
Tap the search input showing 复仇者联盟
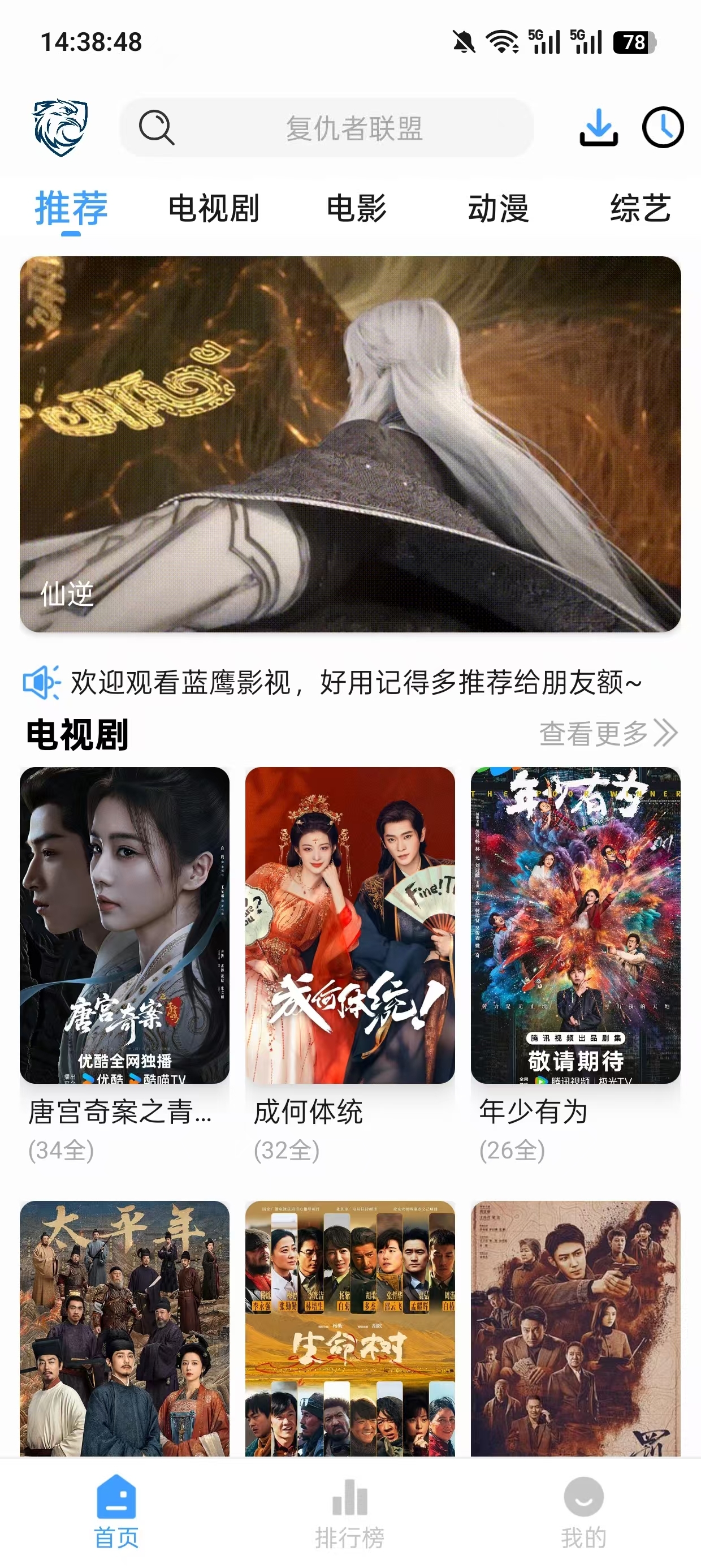coord(350,128)
